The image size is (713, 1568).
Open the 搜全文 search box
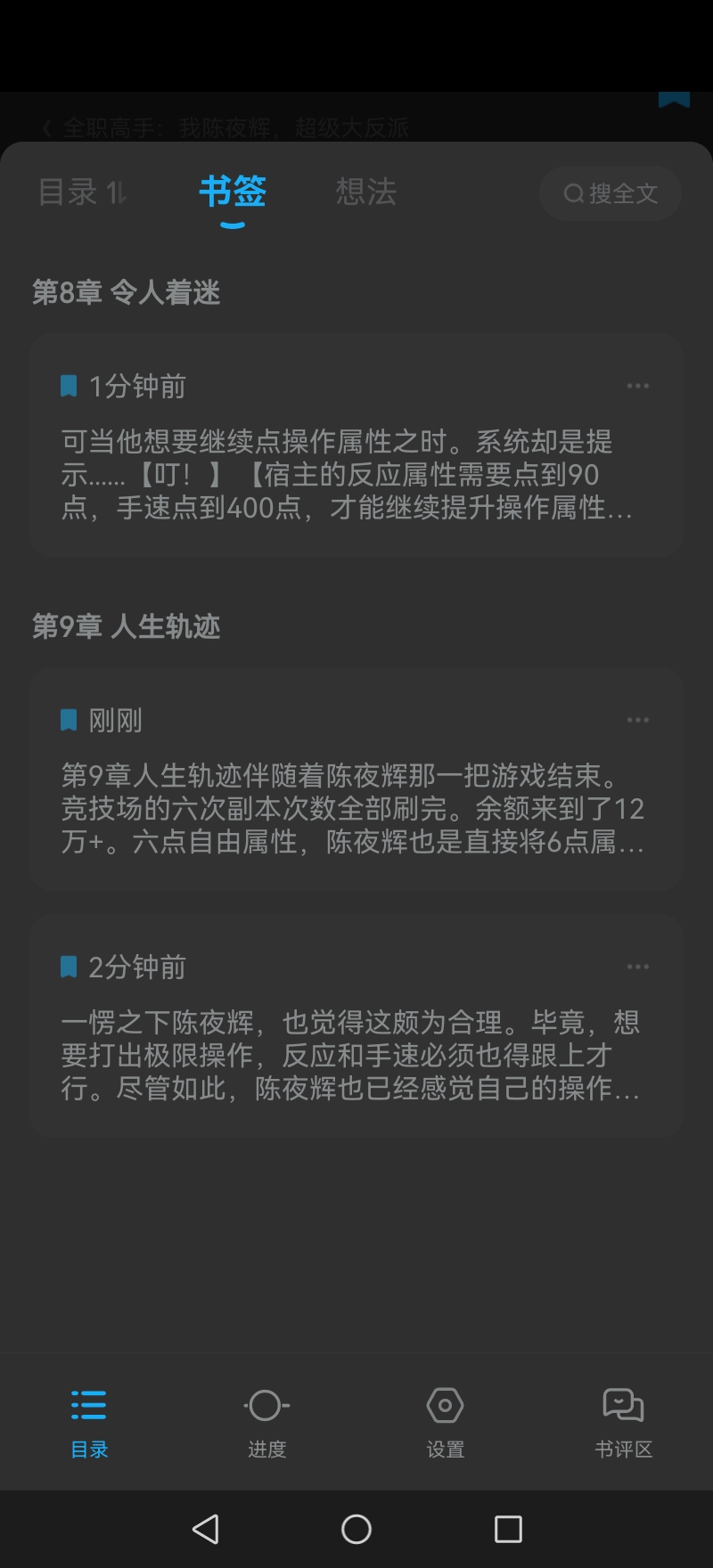click(611, 193)
